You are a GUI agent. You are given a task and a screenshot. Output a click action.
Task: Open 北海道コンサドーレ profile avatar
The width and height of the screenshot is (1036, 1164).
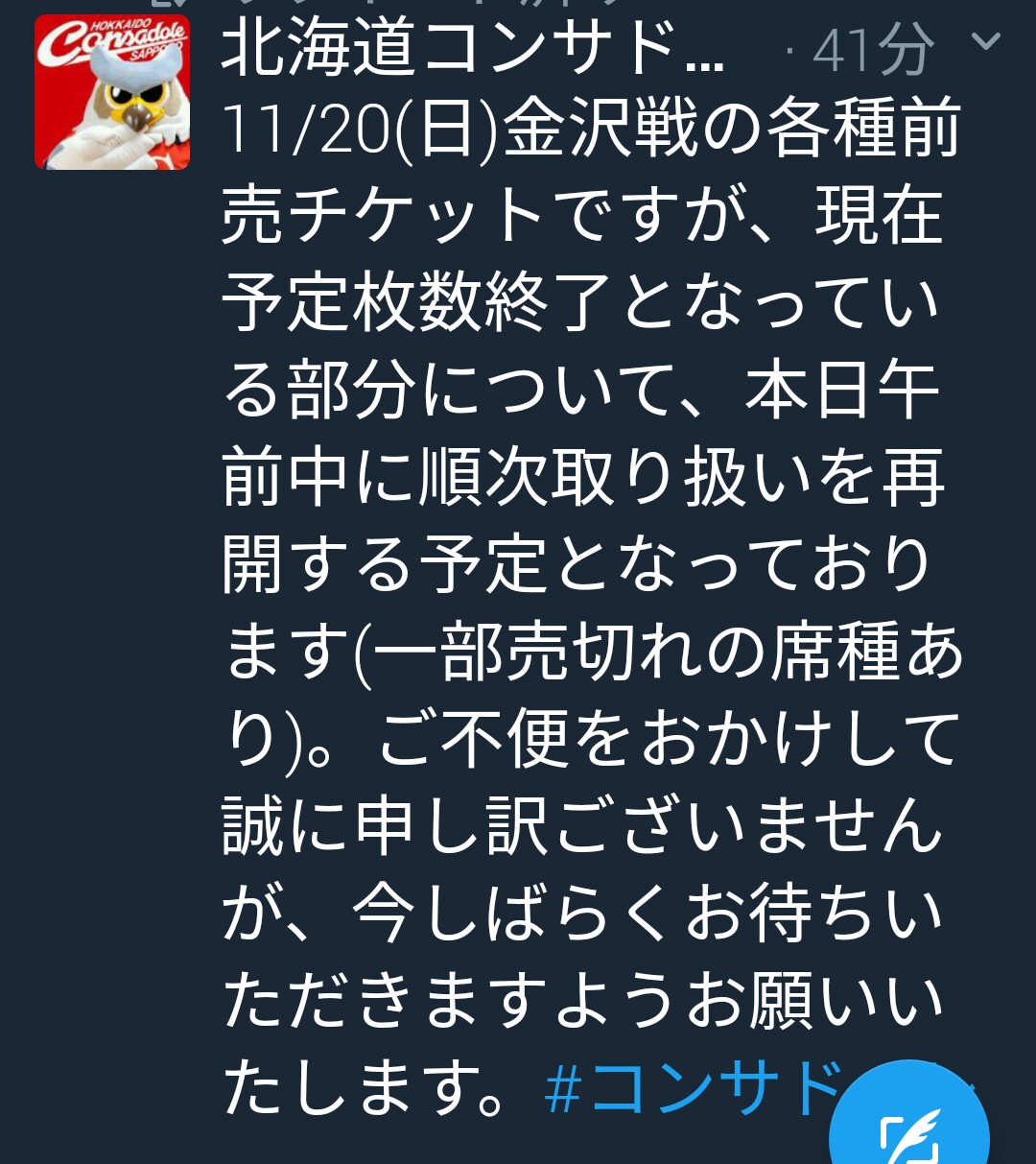click(x=112, y=92)
